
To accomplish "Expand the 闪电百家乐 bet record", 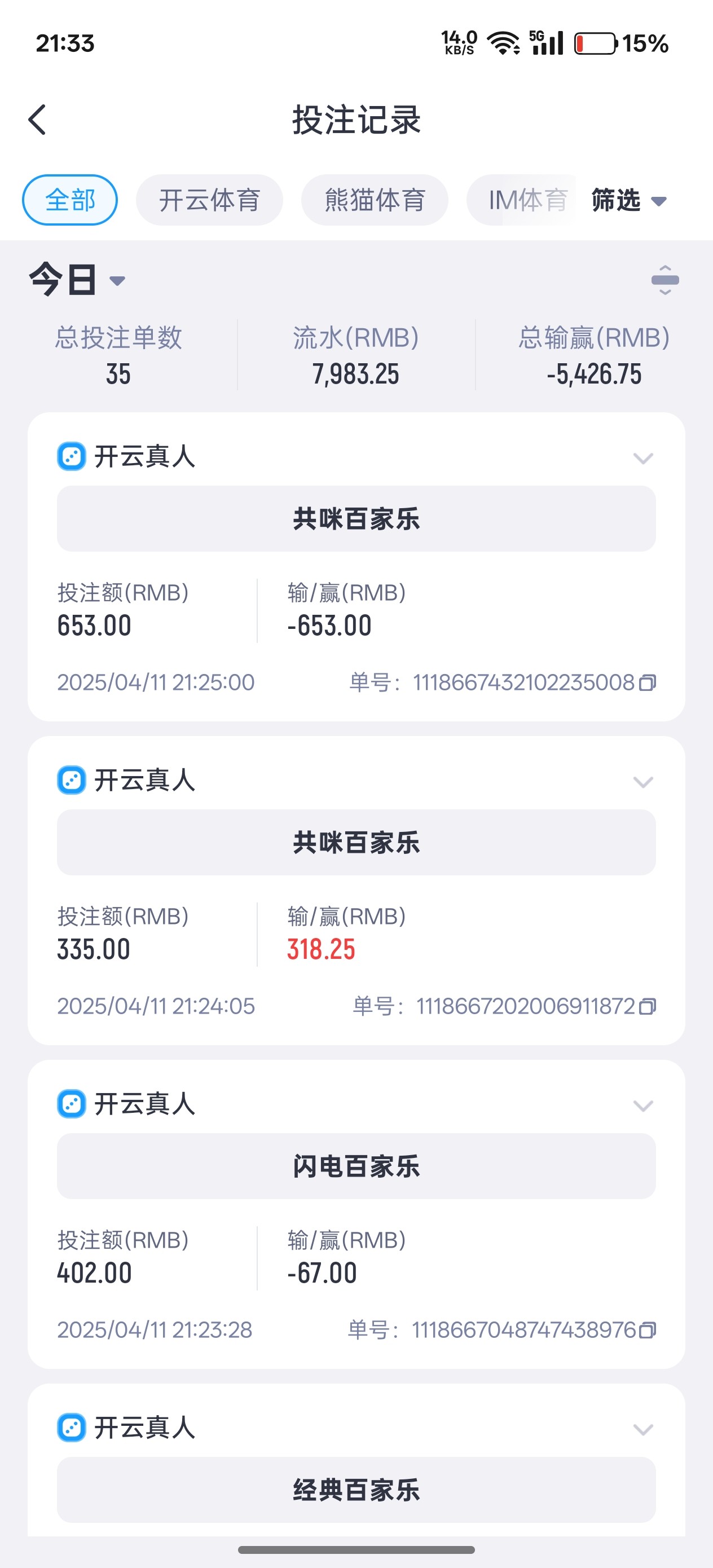I will click(x=643, y=1105).
